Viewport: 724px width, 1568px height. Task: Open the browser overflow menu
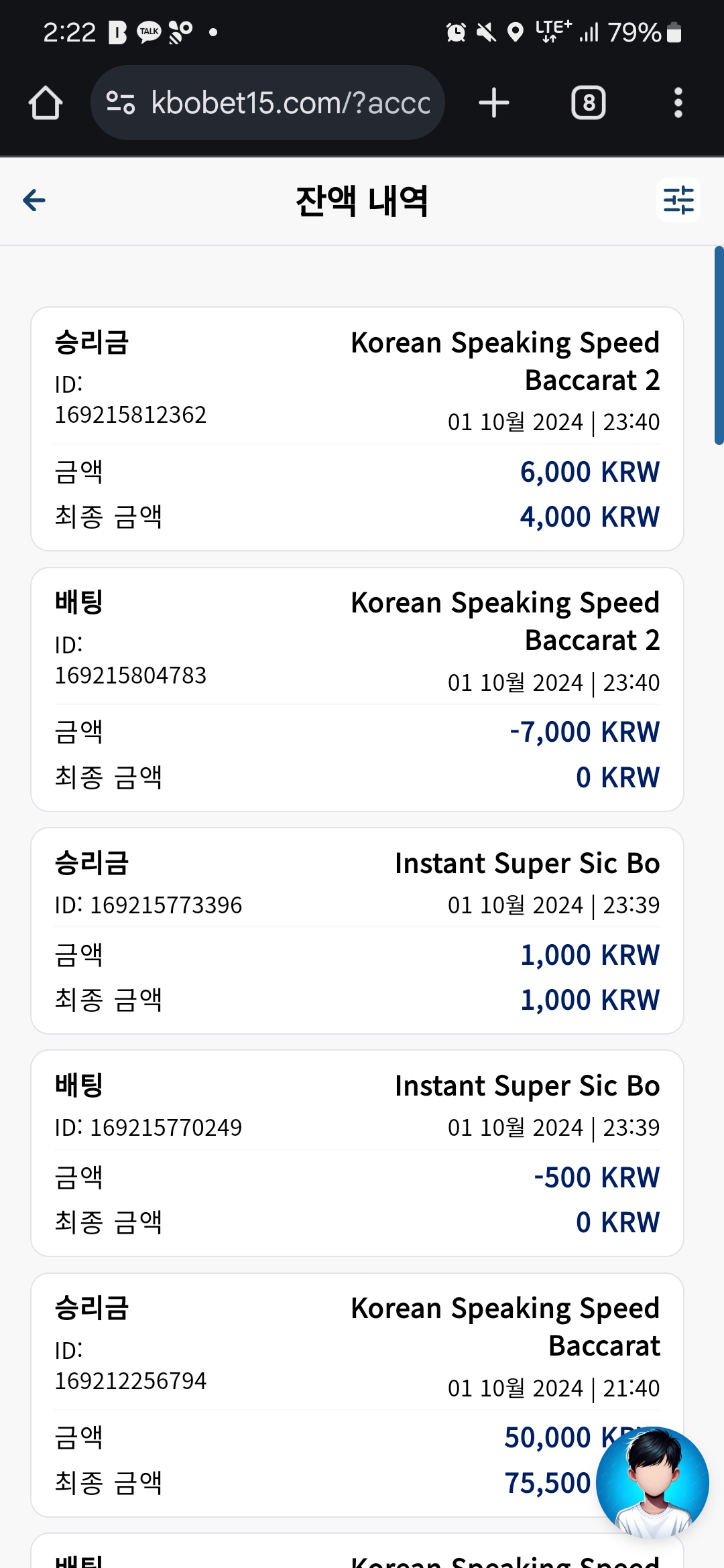pos(678,103)
